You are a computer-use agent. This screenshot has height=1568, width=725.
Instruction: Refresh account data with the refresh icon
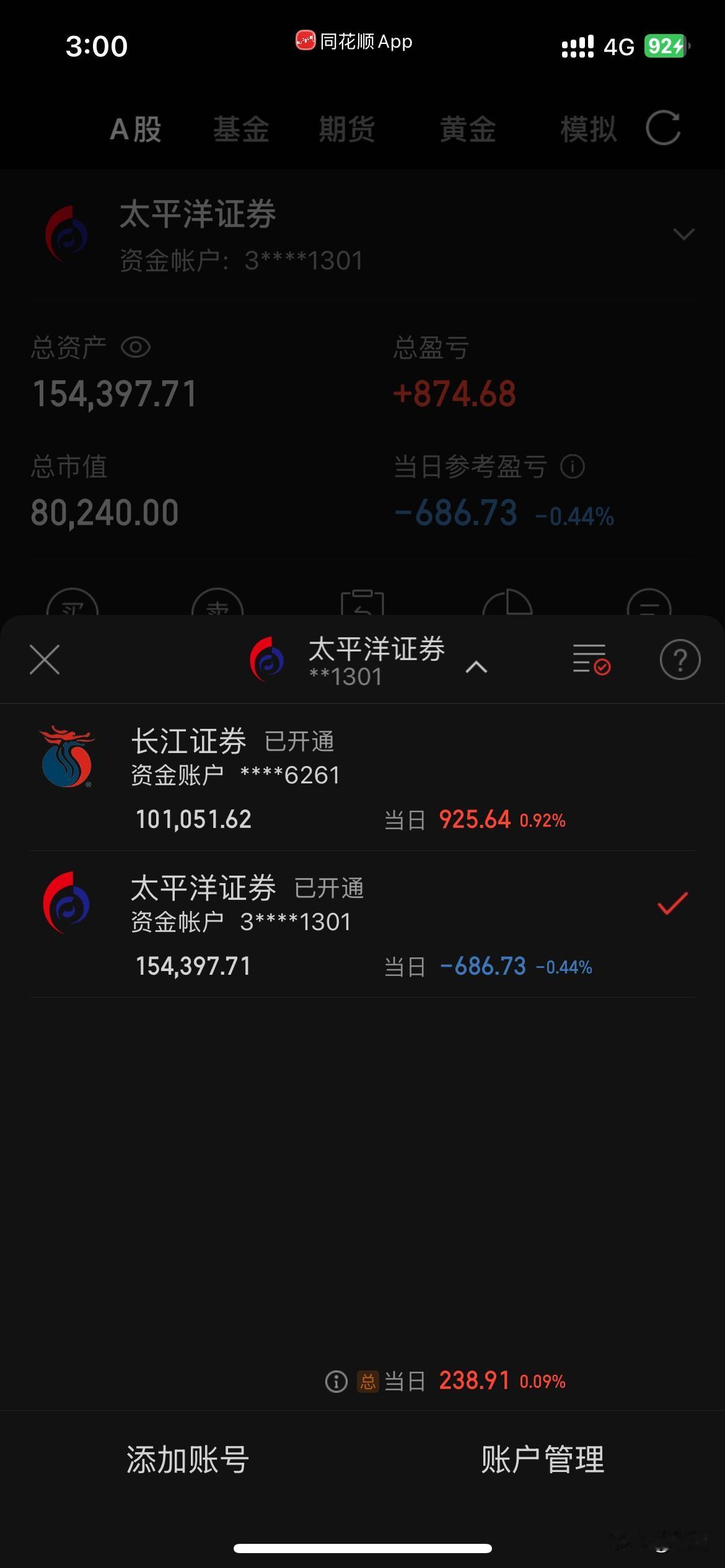(x=662, y=130)
